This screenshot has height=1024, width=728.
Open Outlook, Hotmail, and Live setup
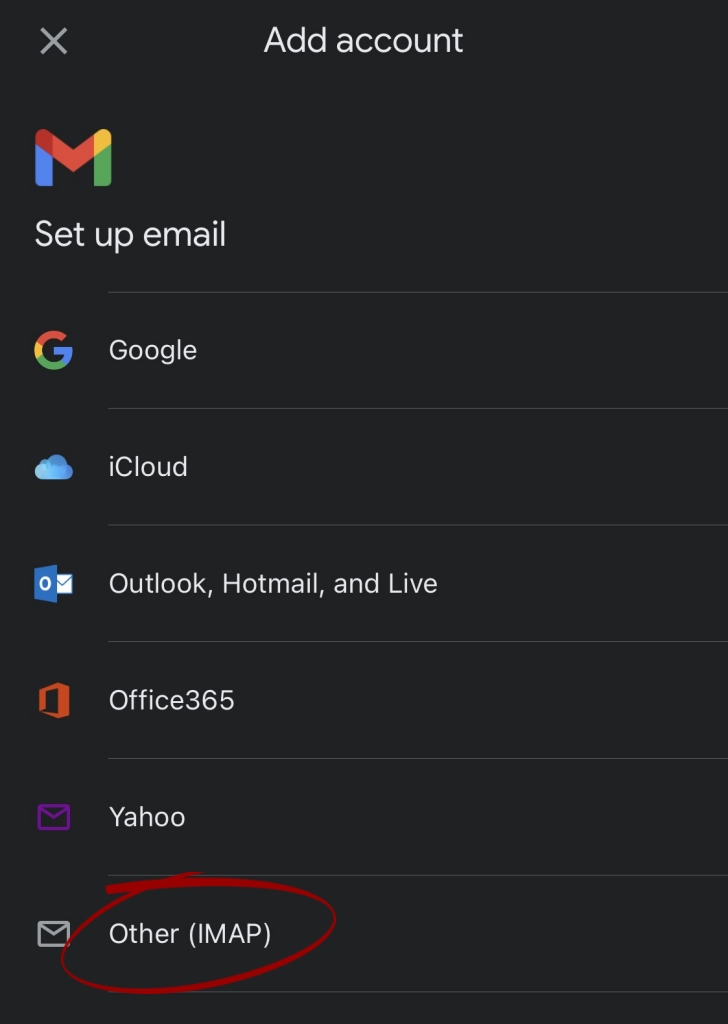coord(273,584)
